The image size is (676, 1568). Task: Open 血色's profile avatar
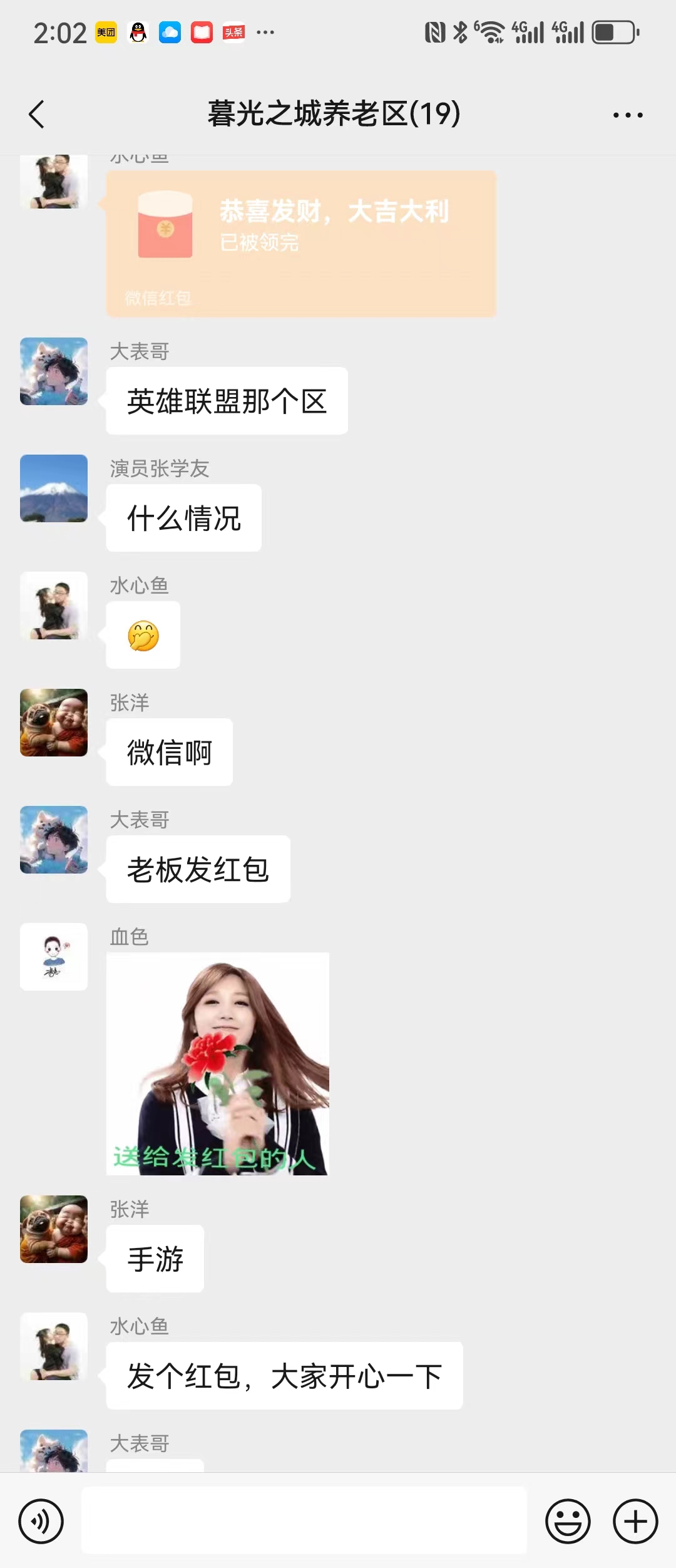pos(54,956)
